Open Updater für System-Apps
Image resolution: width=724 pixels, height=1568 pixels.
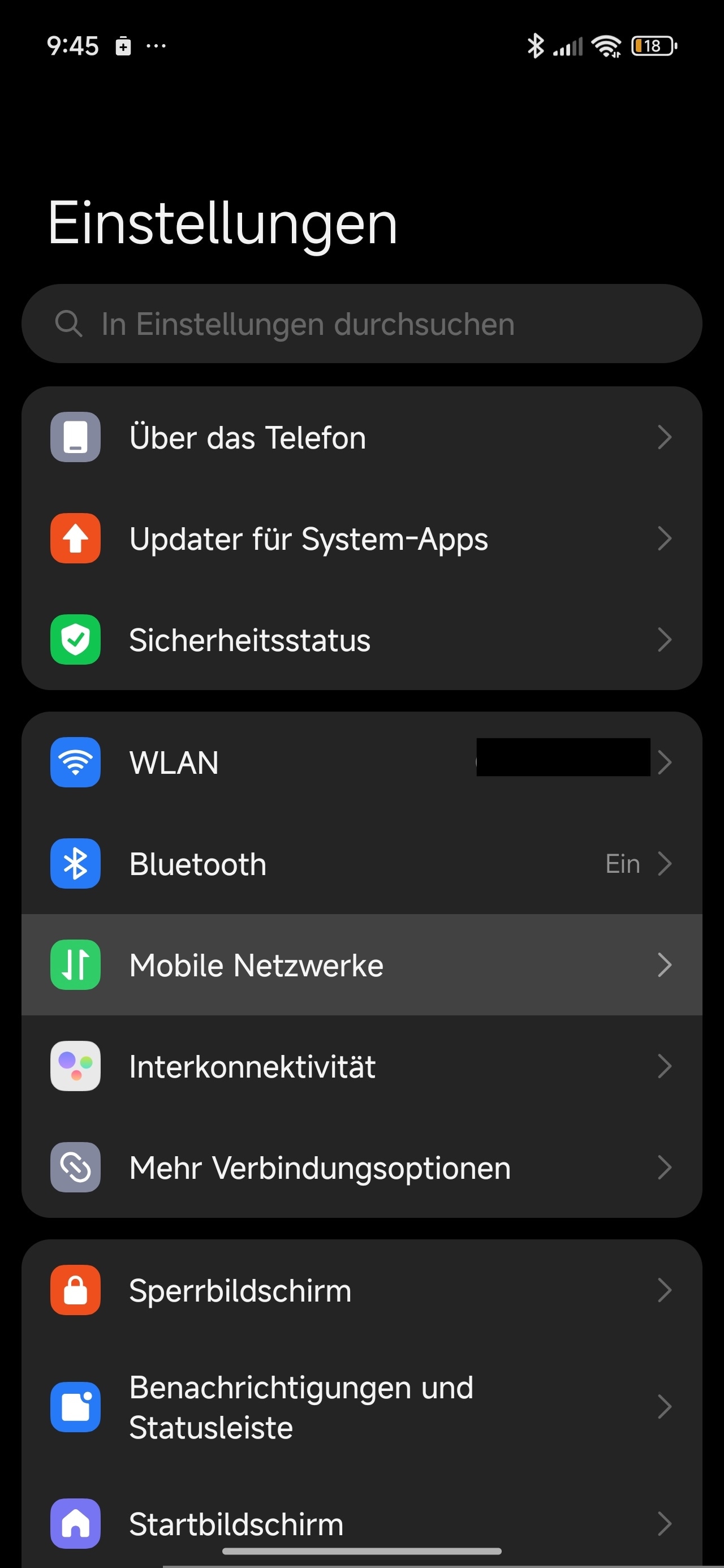click(361, 539)
